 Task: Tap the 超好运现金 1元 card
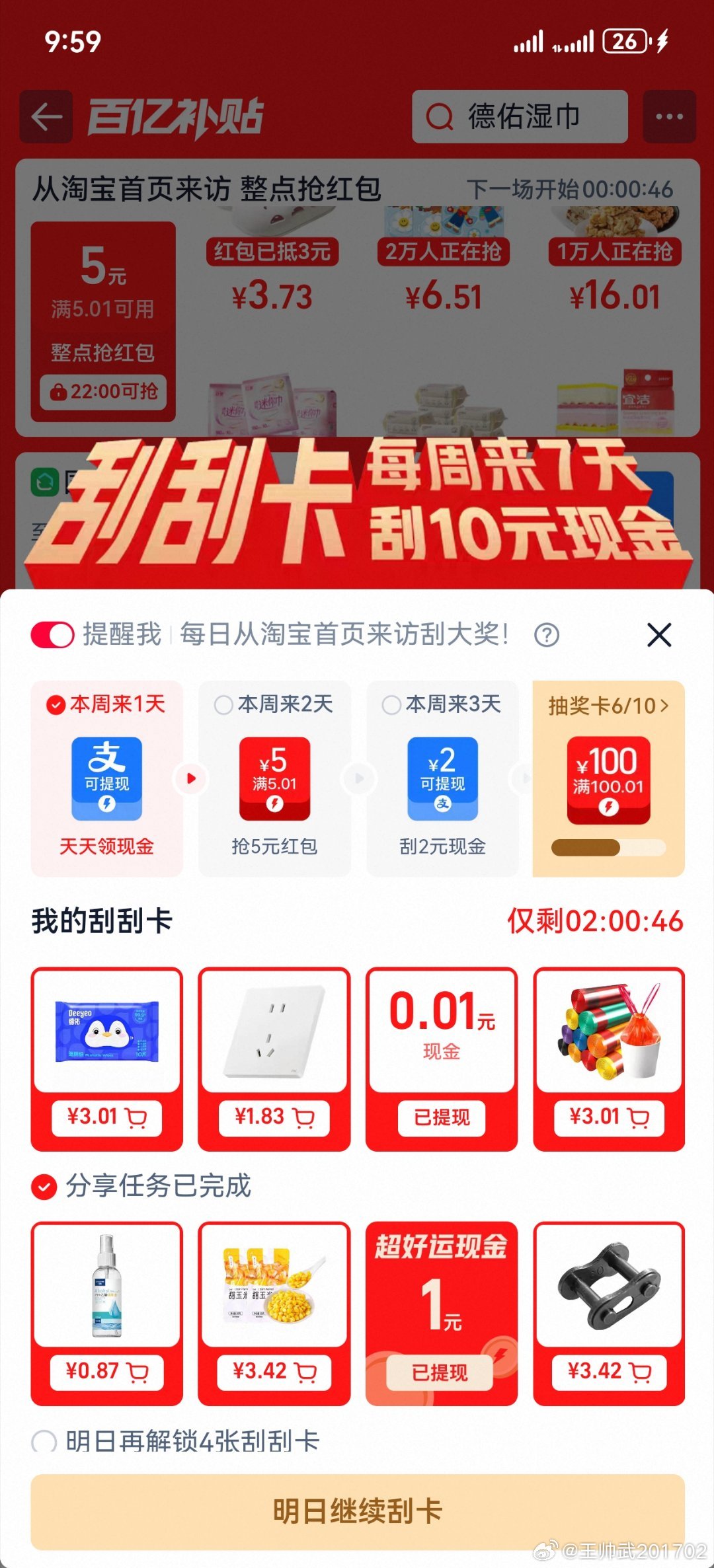click(441, 1313)
